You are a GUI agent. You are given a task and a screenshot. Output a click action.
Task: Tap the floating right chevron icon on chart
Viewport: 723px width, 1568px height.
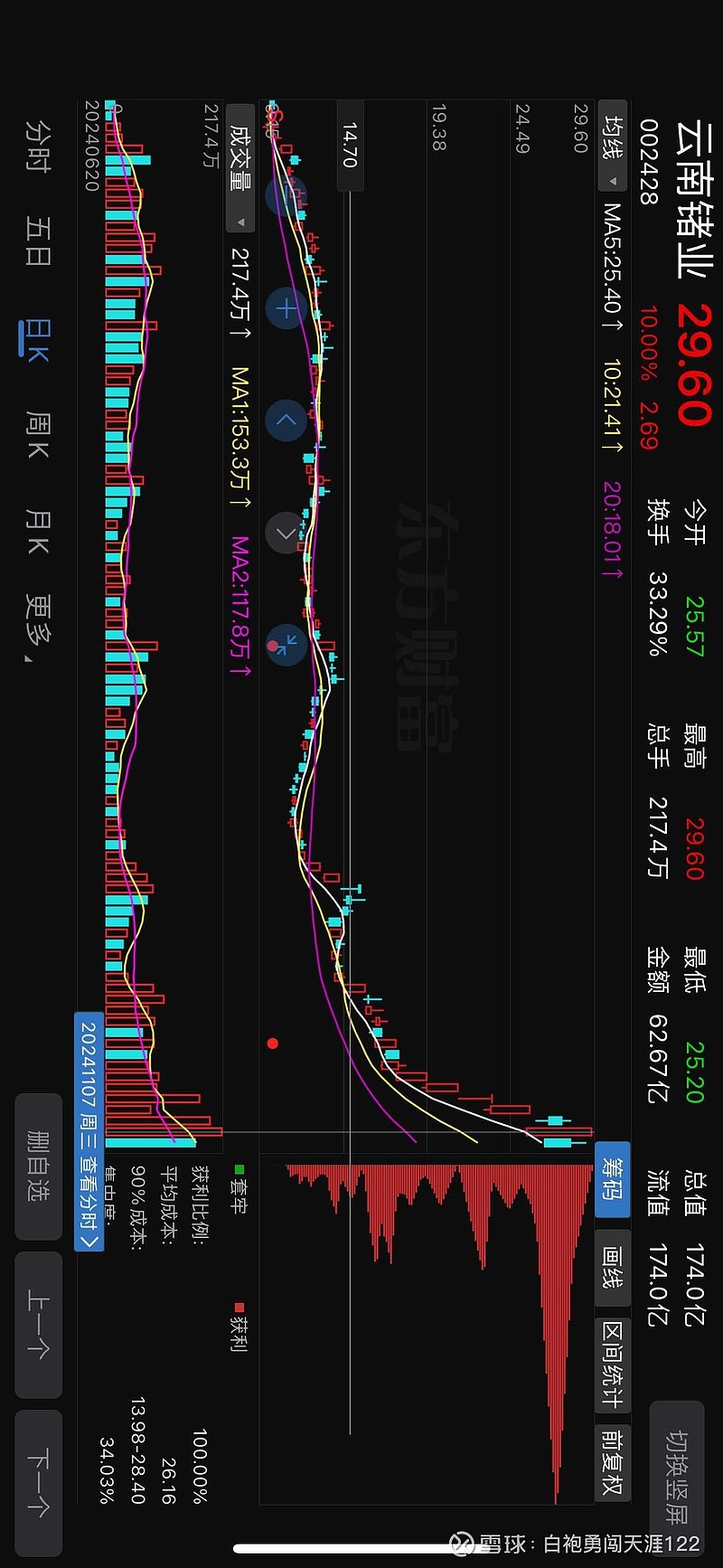point(285,533)
